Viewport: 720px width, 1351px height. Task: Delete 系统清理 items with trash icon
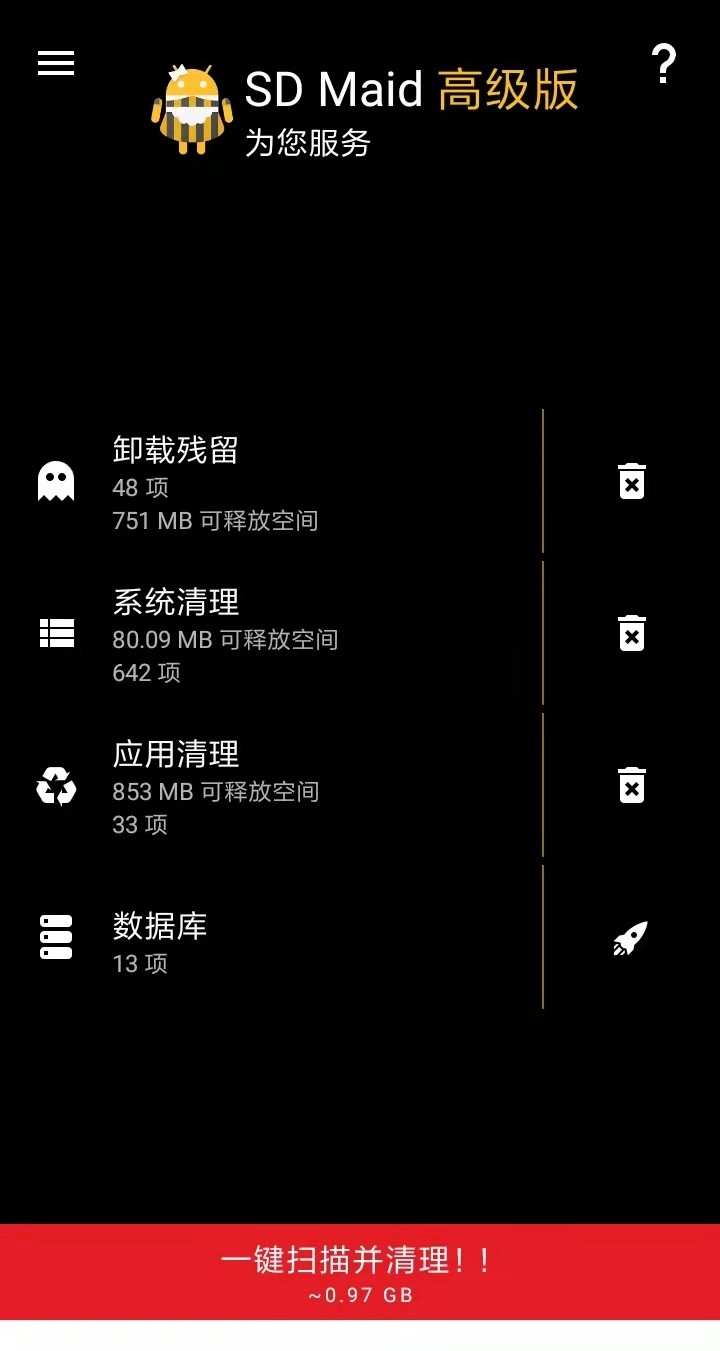click(631, 633)
